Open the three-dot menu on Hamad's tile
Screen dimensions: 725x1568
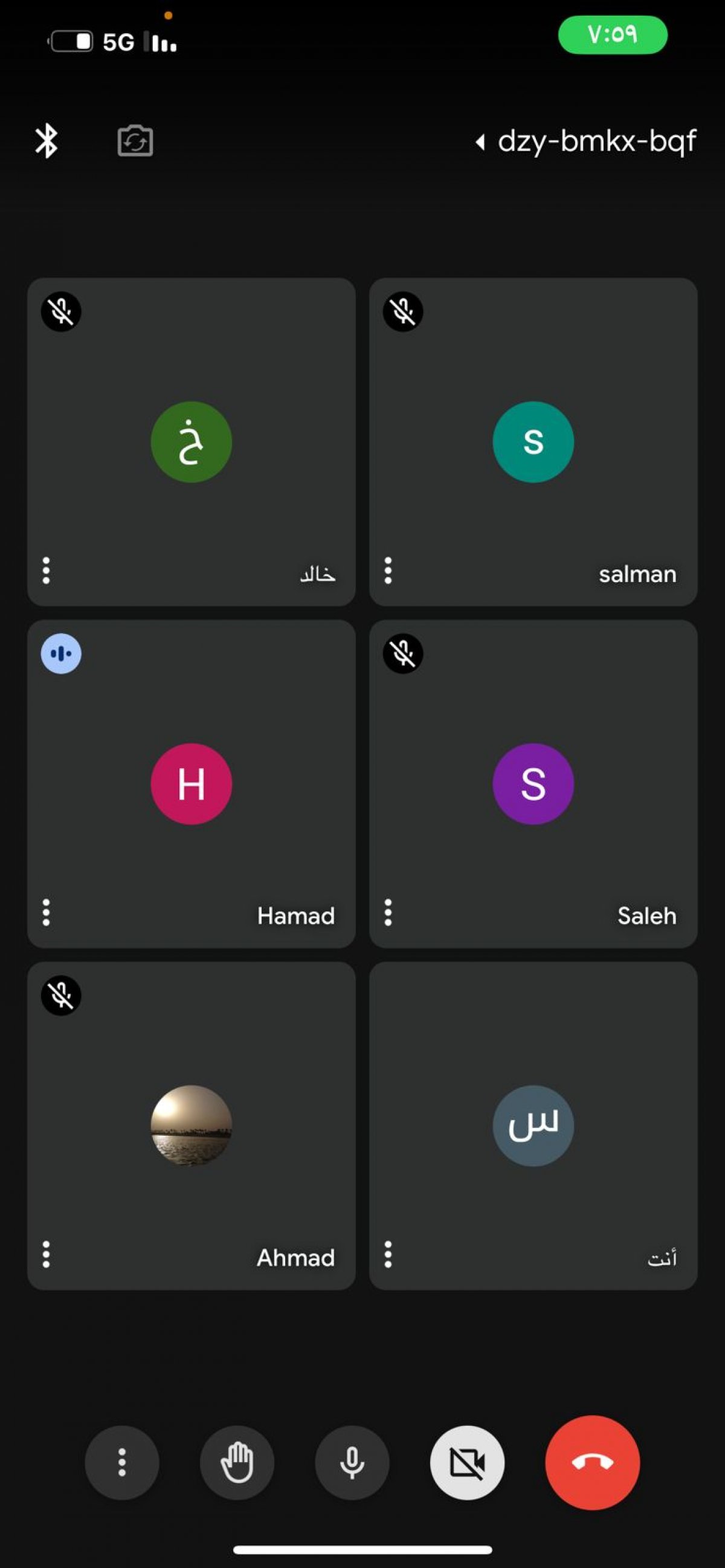pos(47,912)
